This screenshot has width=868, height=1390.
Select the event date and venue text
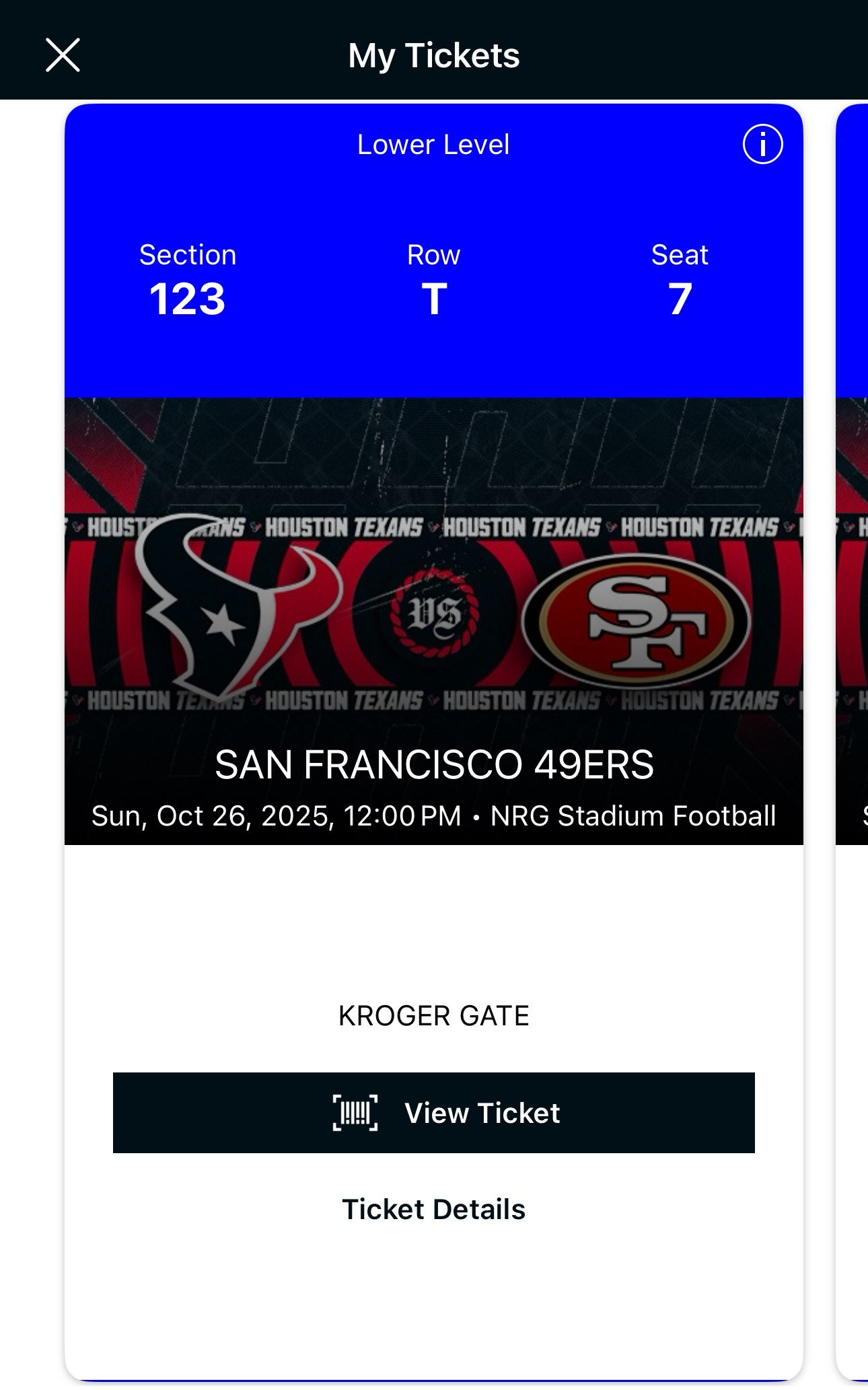(x=434, y=815)
